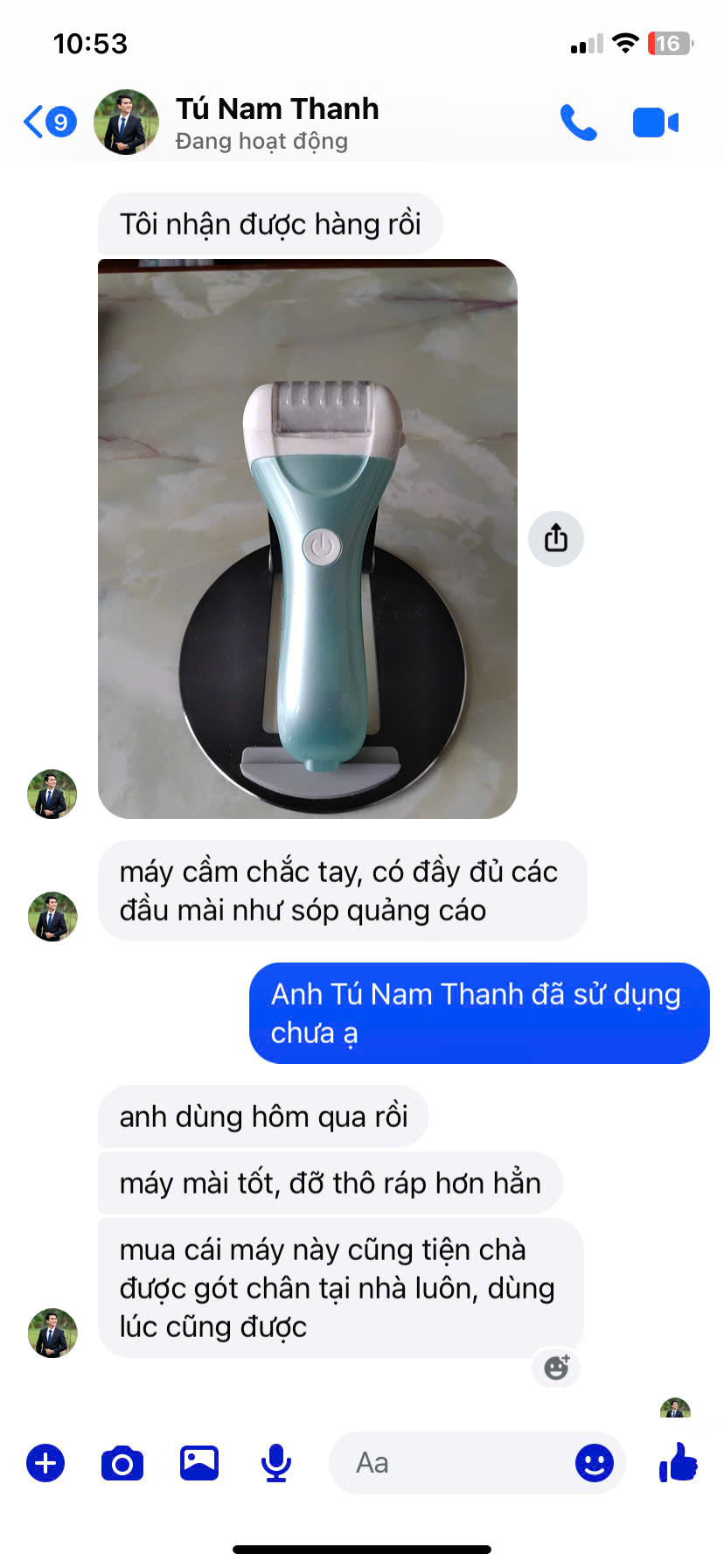Start a video call with Tú Nam Thanh

[x=655, y=122]
